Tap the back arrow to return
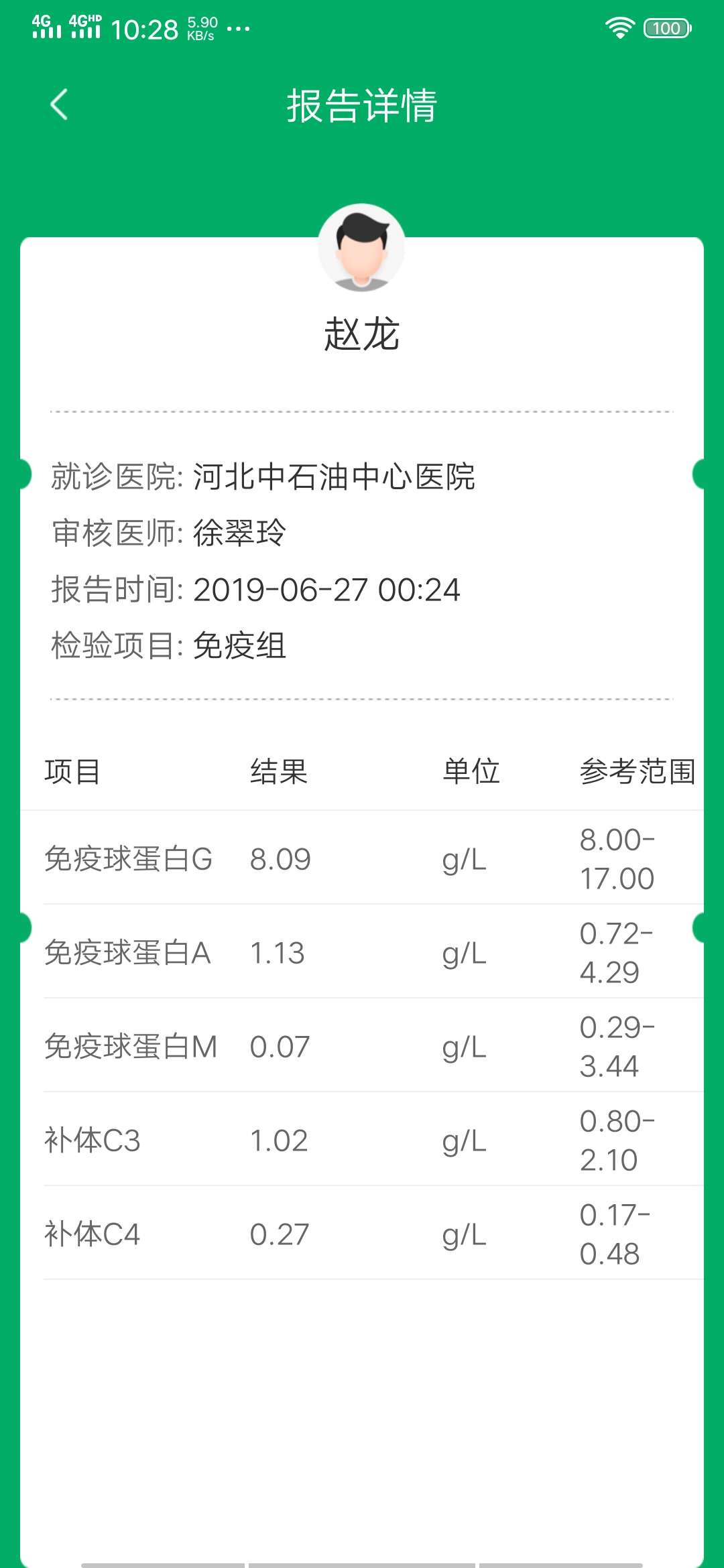This screenshot has height=1568, width=724. pyautogui.click(x=59, y=104)
